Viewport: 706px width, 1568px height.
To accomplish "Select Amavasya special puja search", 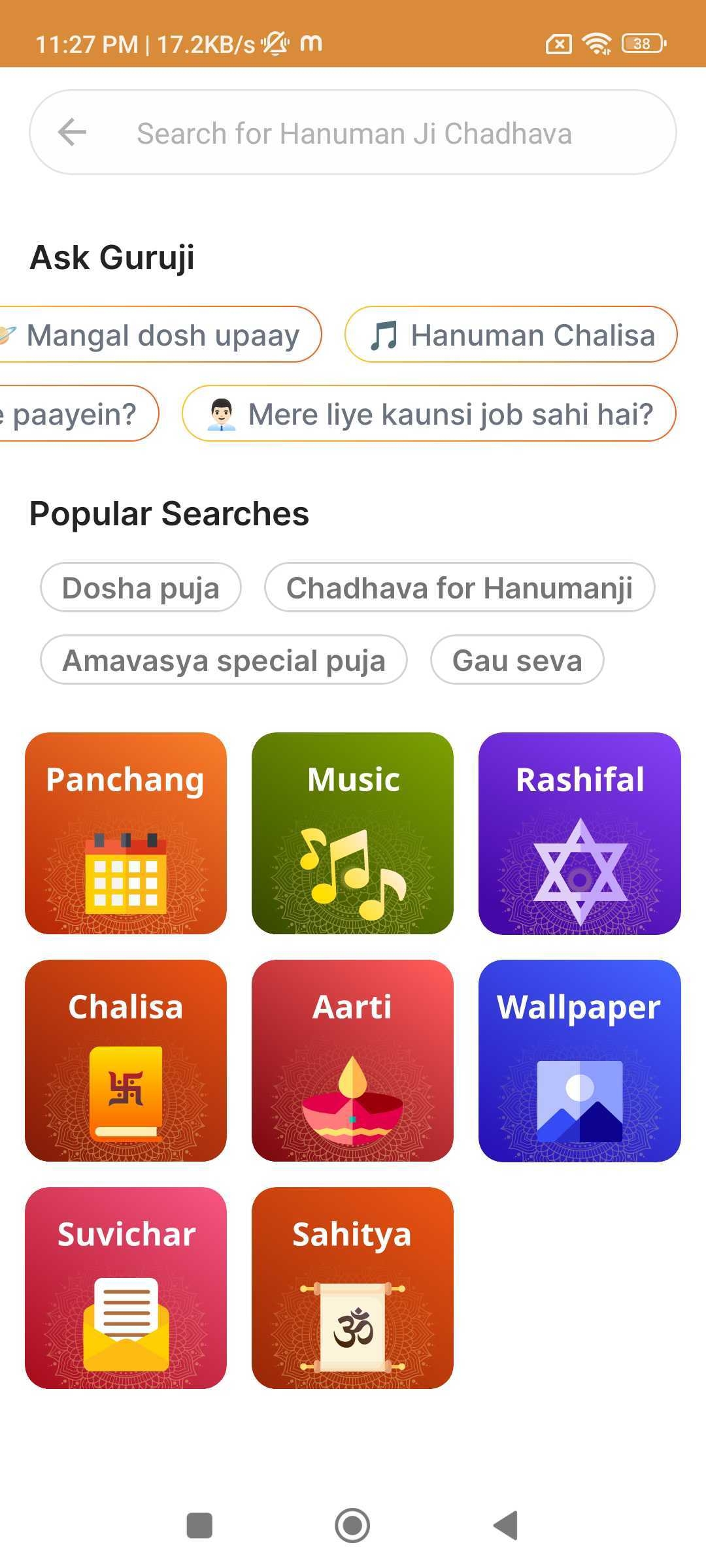I will (x=223, y=661).
